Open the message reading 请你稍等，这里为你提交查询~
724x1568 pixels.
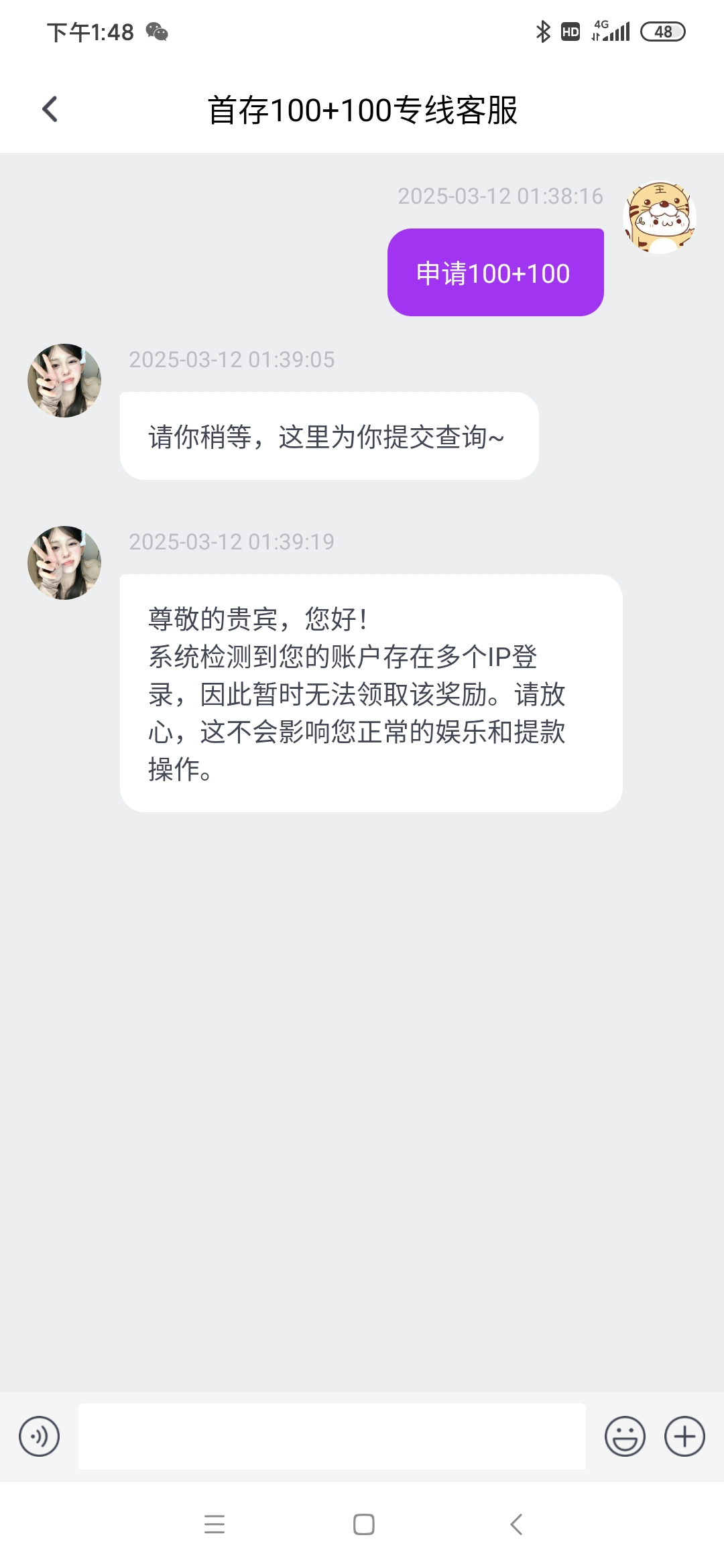coord(328,436)
